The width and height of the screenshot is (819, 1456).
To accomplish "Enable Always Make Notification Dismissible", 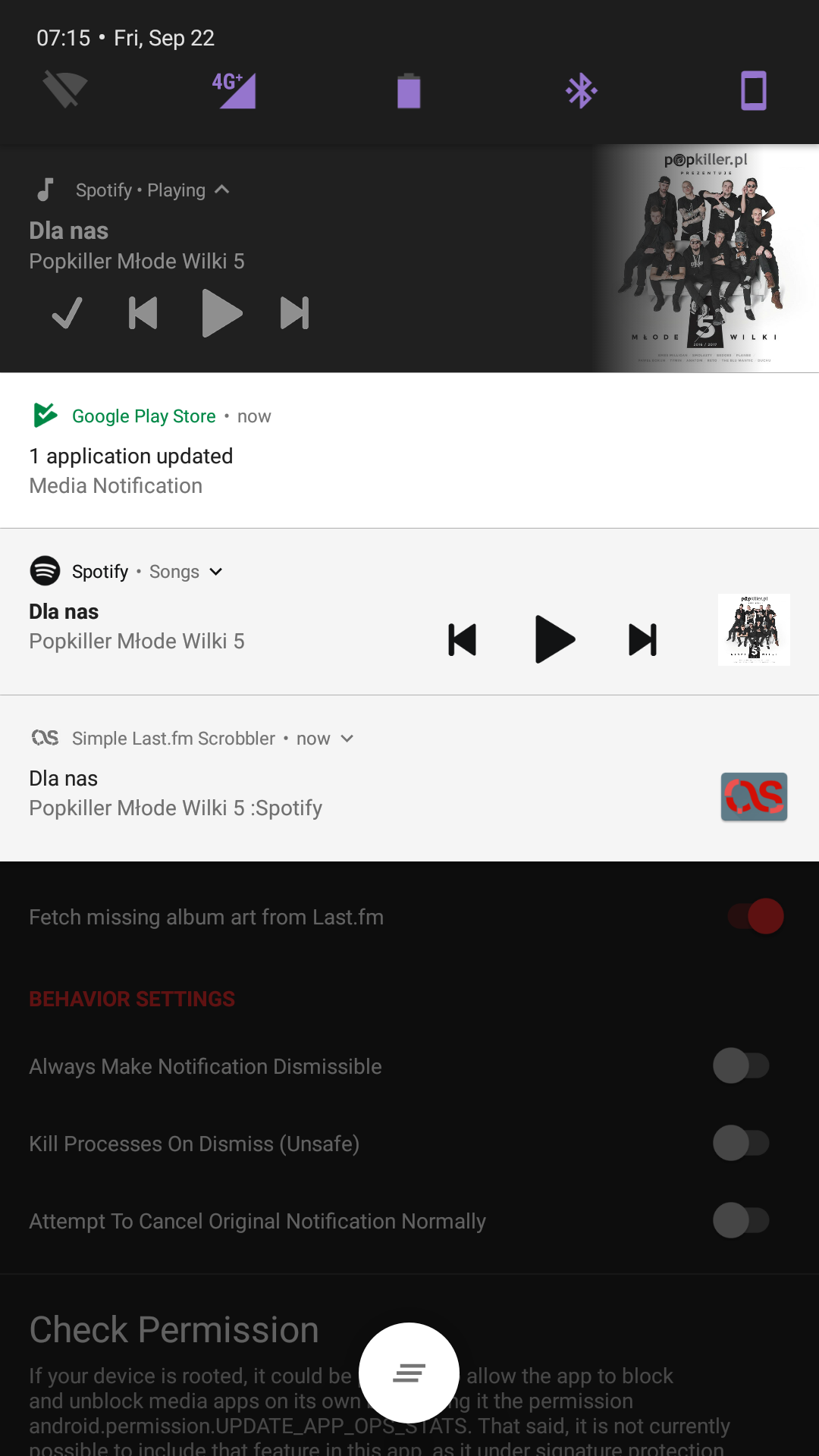I will point(742,1065).
